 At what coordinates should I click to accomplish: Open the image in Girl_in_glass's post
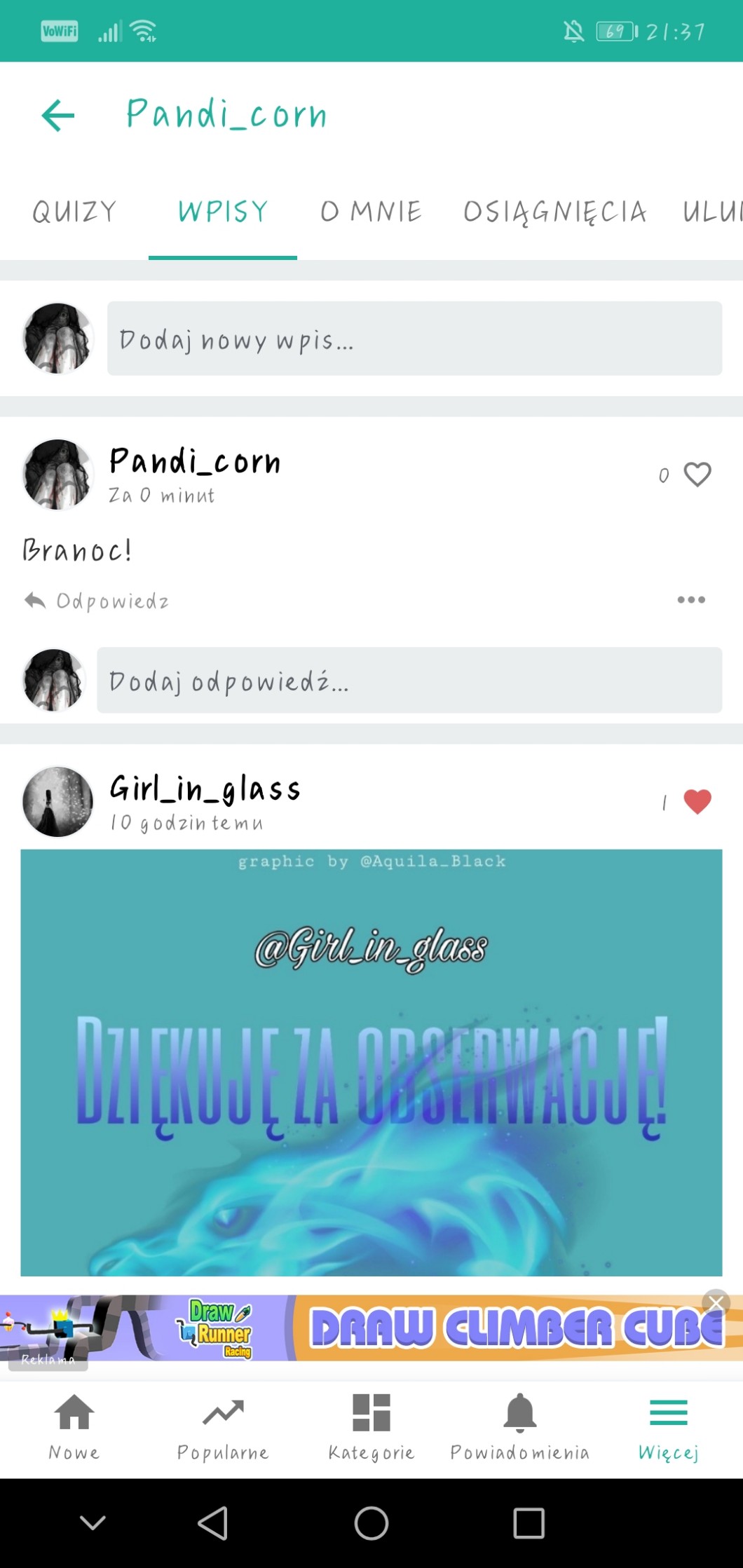[x=371, y=1062]
